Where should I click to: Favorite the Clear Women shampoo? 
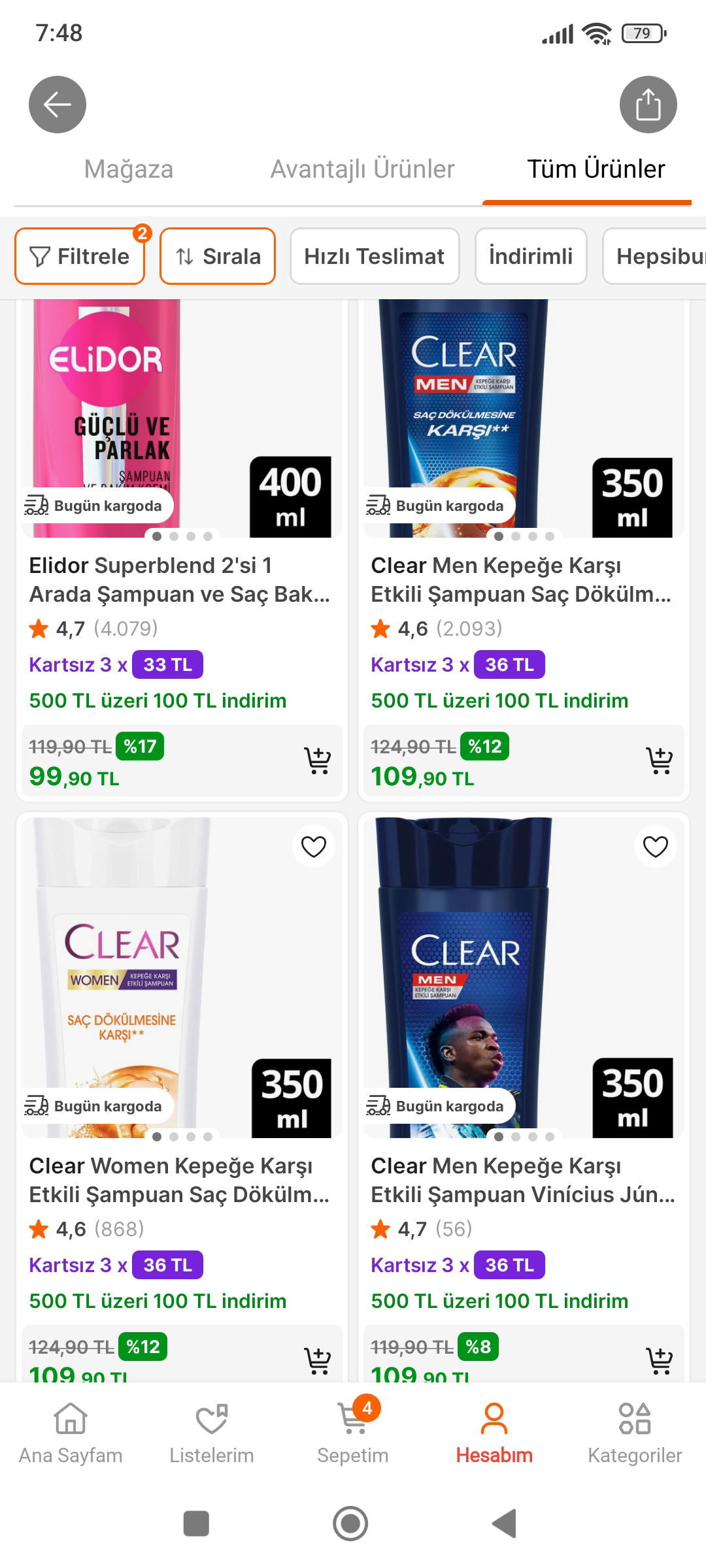[x=314, y=847]
